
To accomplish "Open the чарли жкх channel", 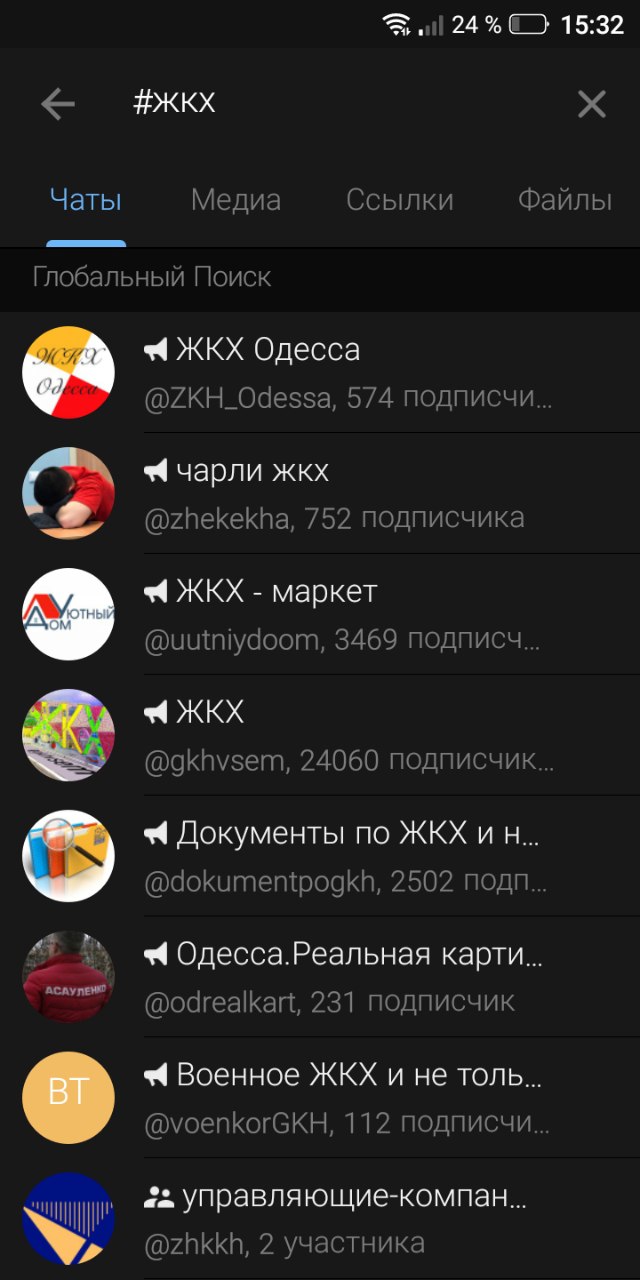I will (330, 493).
